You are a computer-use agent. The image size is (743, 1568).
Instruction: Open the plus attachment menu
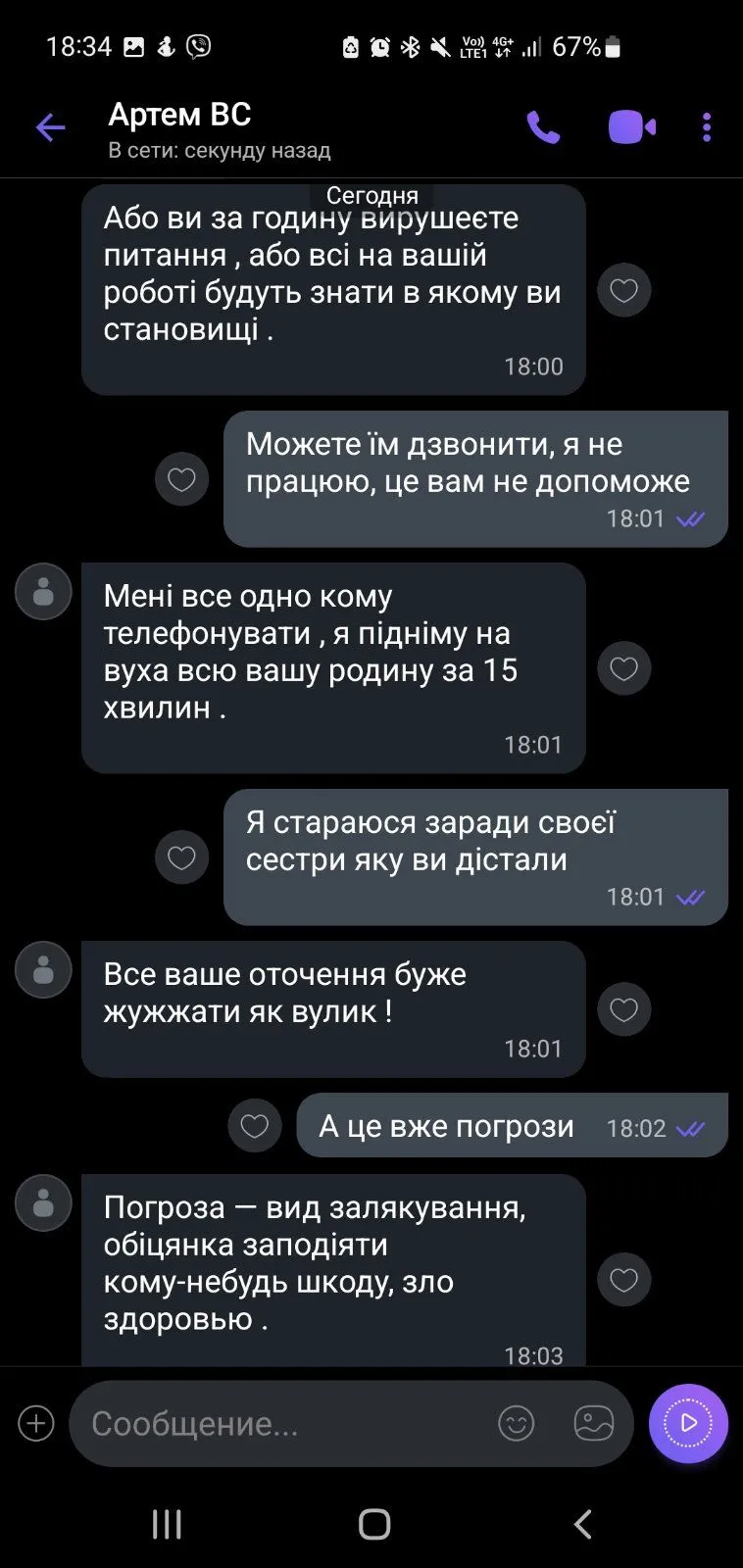(36, 1423)
